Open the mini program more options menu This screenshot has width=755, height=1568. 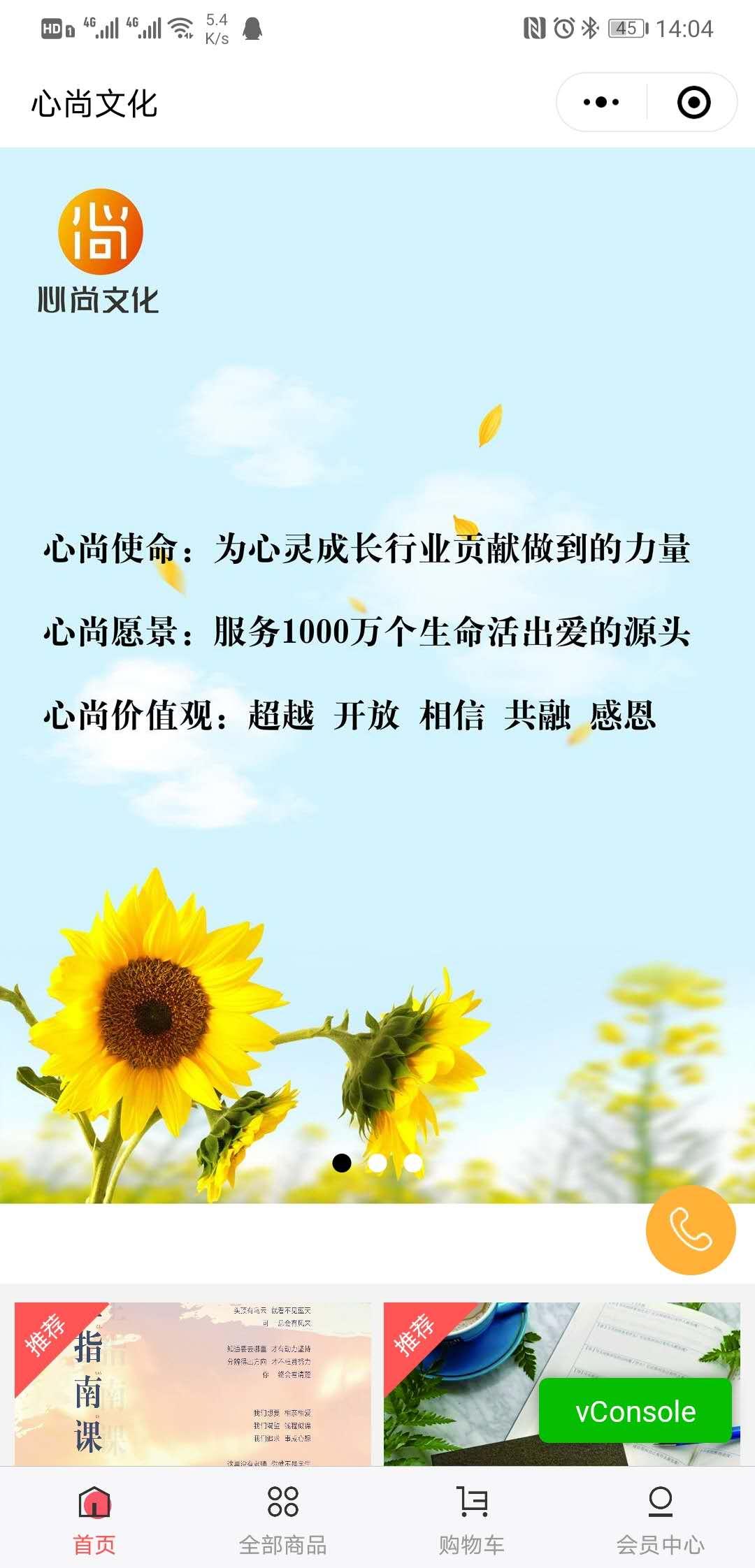click(x=601, y=103)
